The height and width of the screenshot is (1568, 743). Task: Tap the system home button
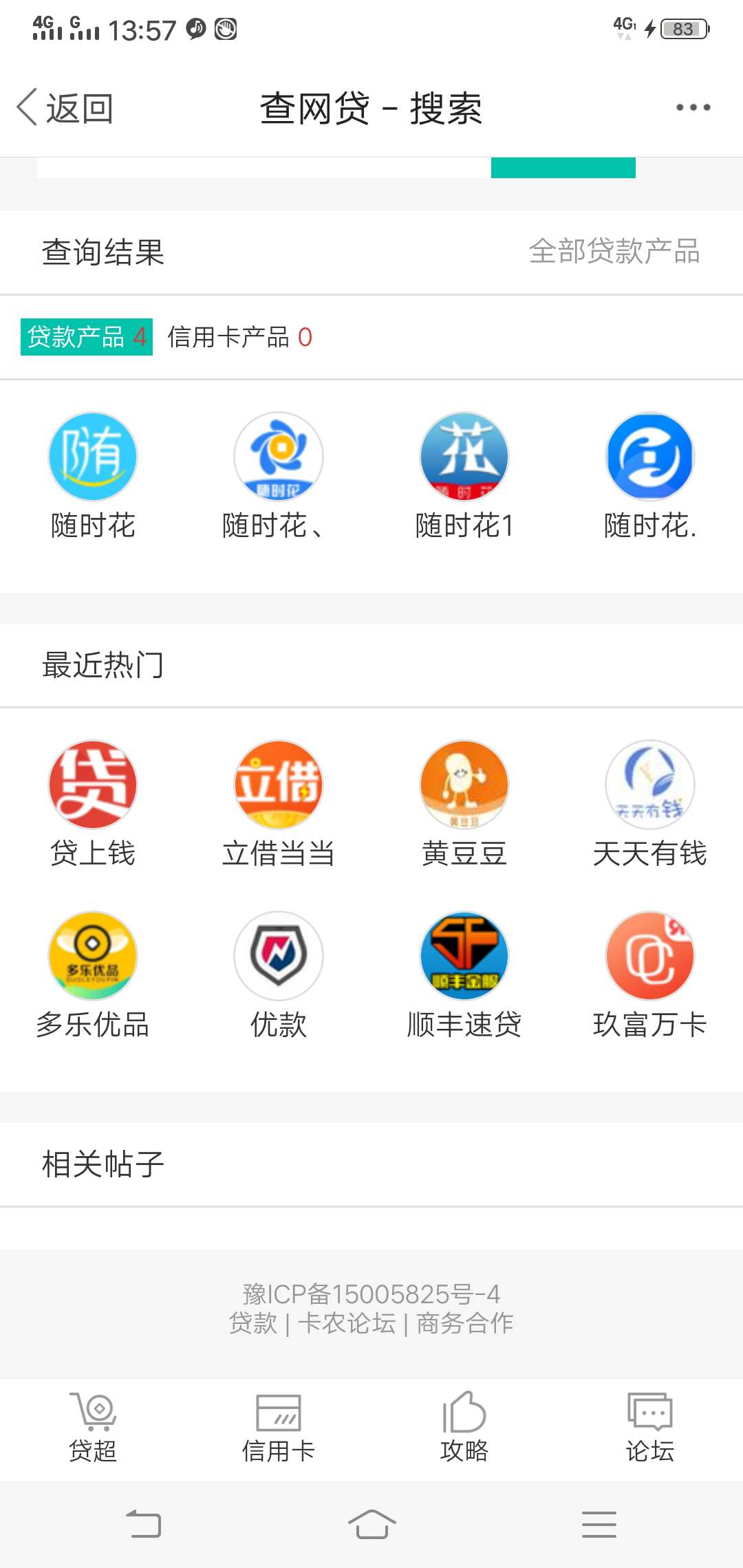(371, 1524)
